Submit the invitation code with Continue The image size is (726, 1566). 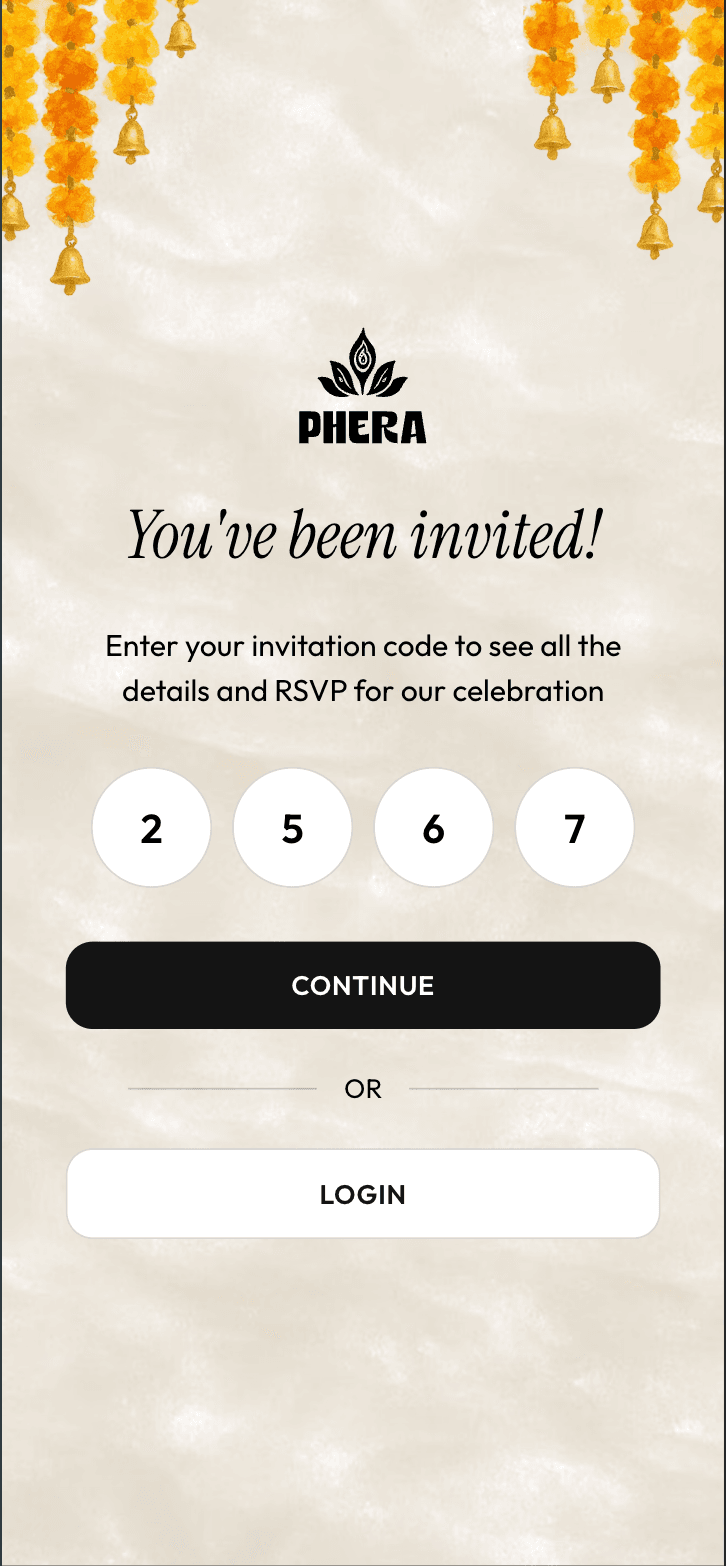[363, 985]
